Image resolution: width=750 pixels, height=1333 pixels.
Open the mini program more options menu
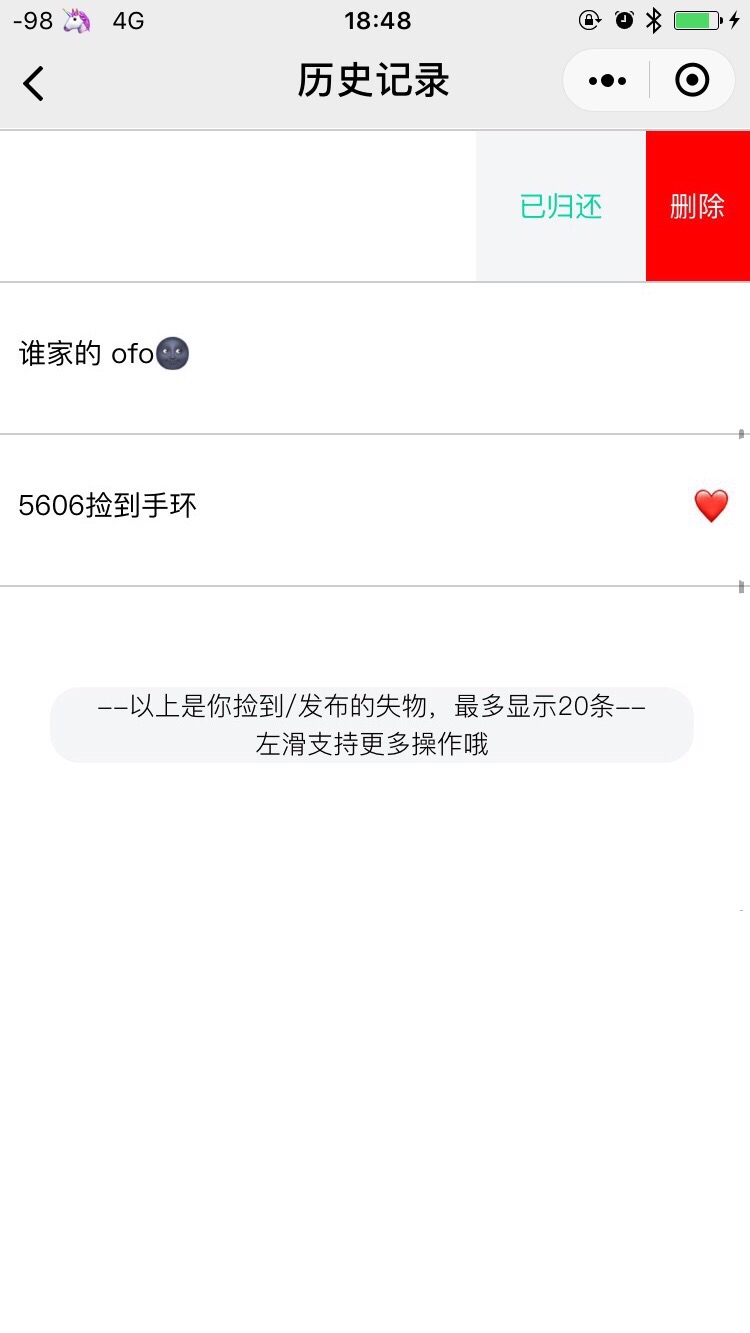tap(607, 81)
